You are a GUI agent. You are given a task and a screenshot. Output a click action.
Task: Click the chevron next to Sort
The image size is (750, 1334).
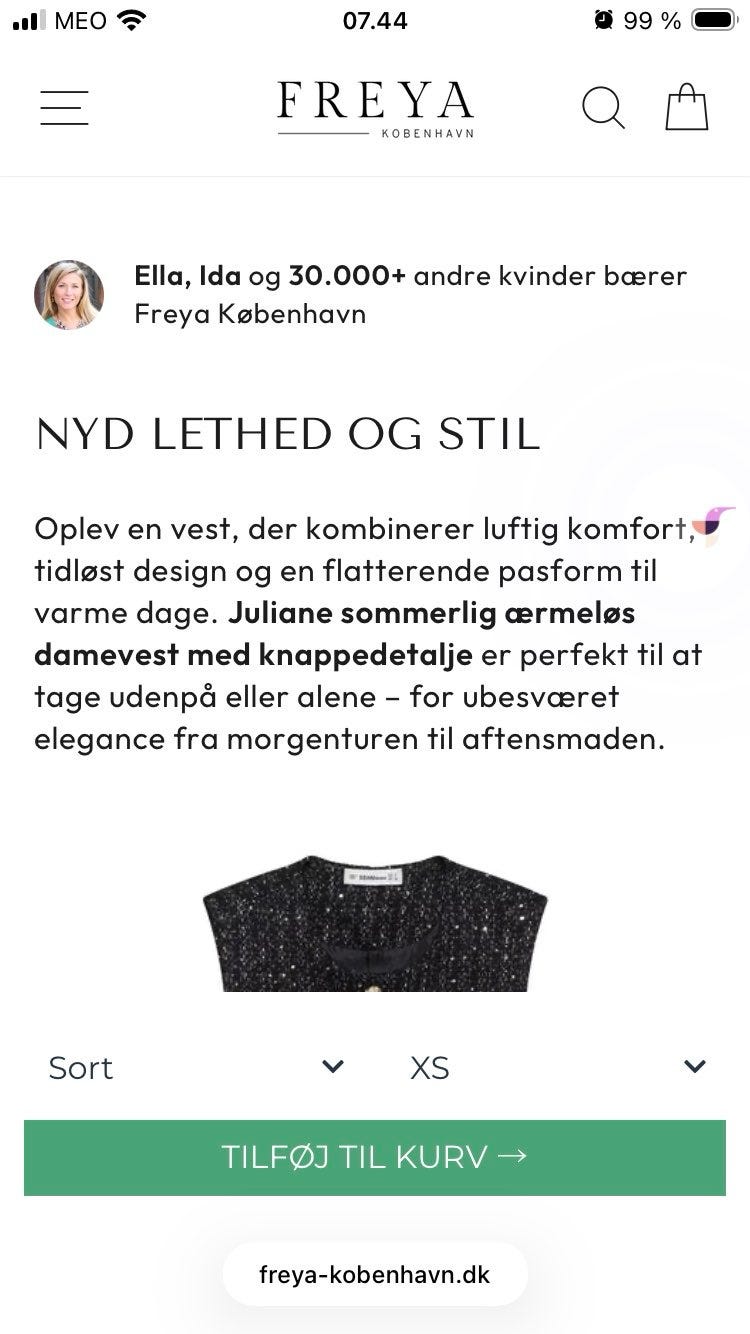point(333,1067)
